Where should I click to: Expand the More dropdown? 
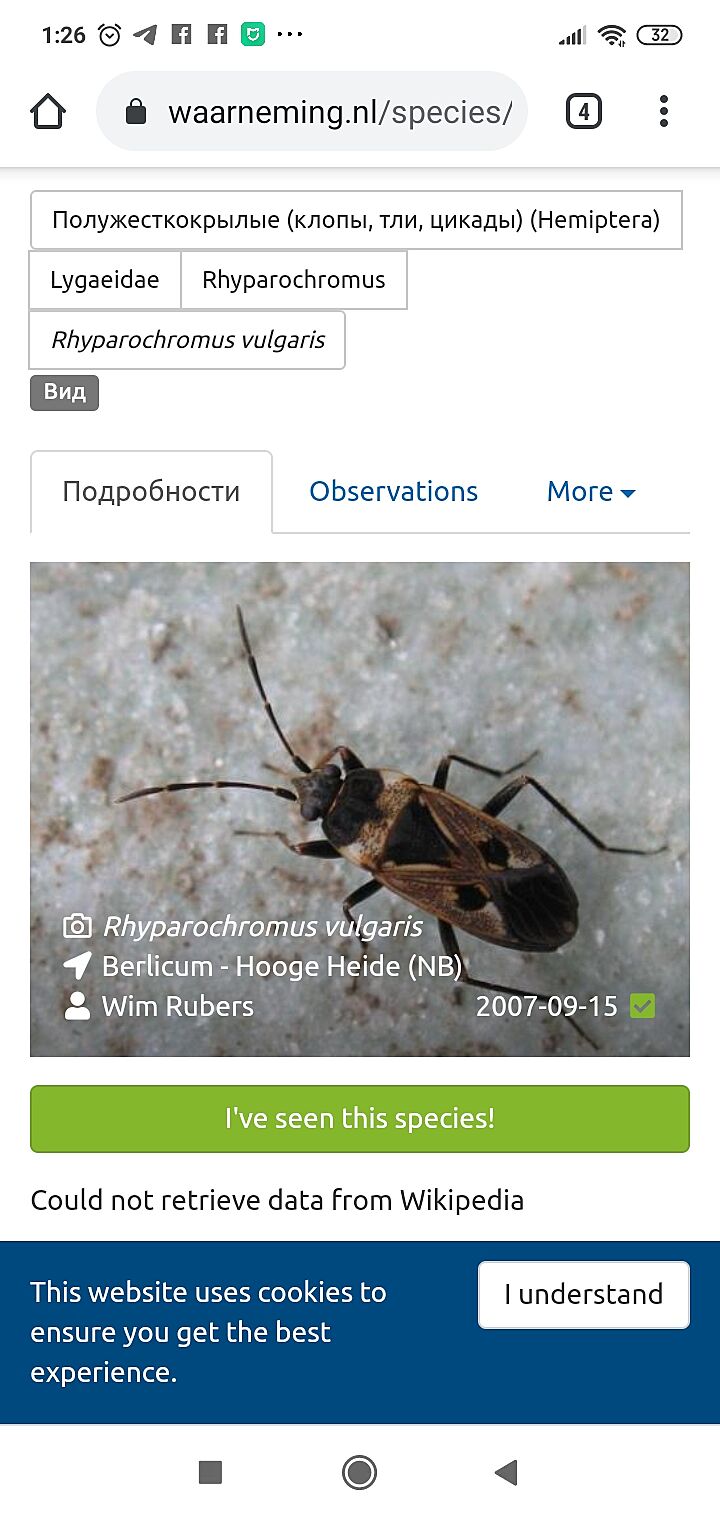point(591,492)
